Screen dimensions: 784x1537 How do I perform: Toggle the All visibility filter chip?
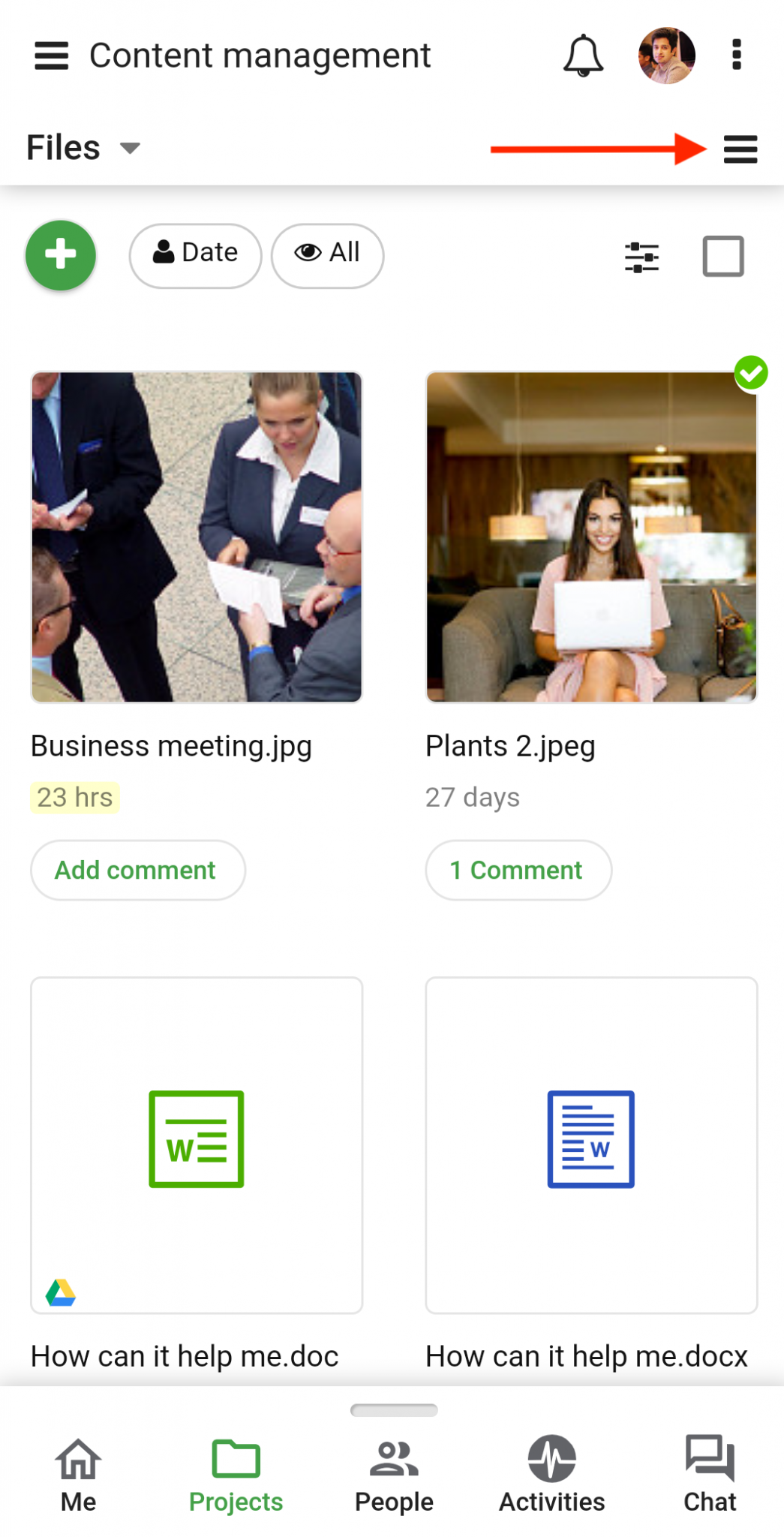click(327, 254)
